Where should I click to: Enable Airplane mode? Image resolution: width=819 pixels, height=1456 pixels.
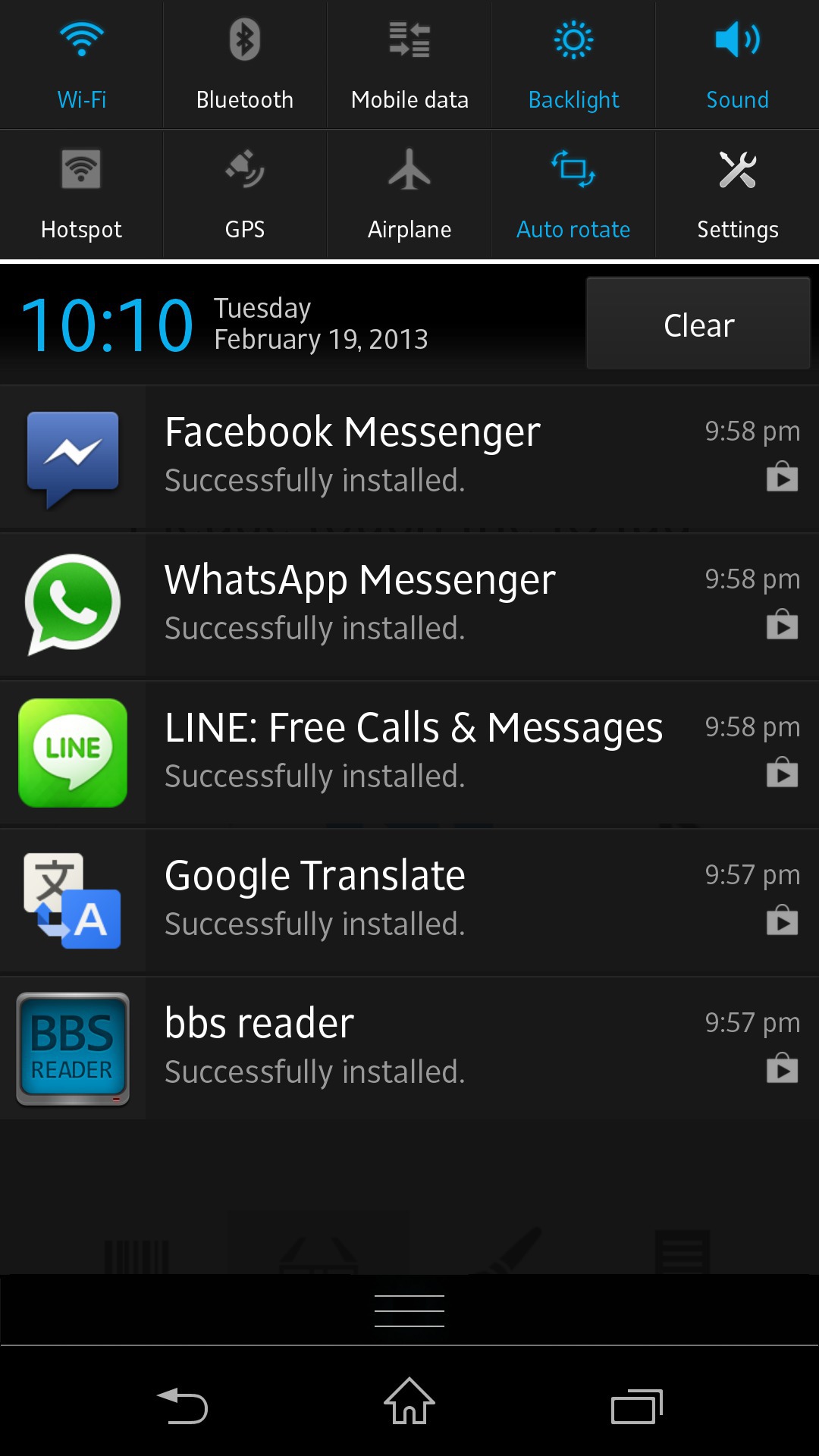click(x=409, y=195)
